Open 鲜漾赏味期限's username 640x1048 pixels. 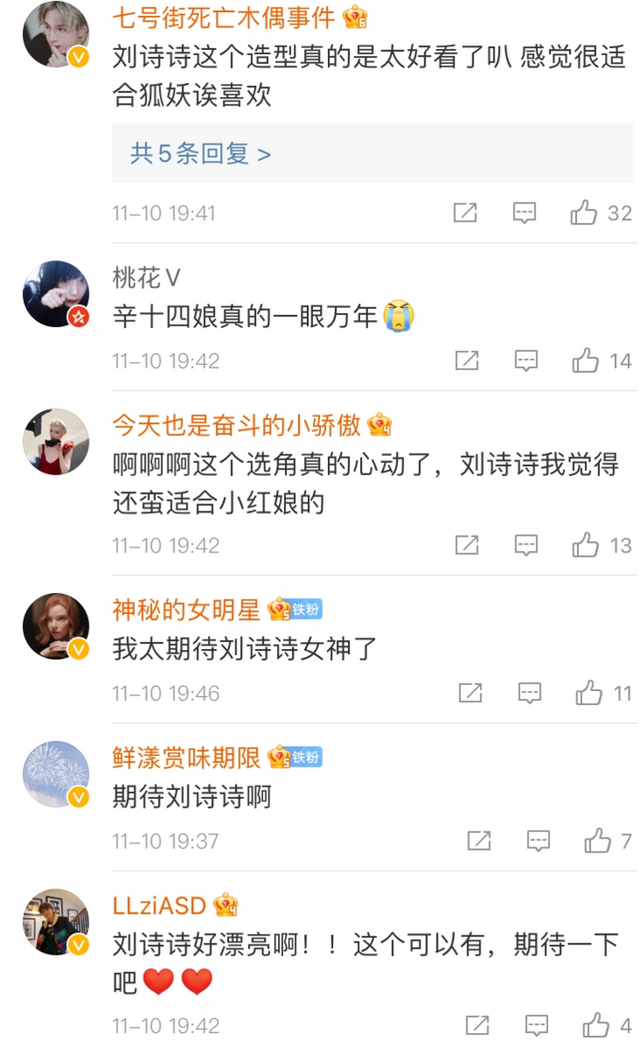(x=187, y=757)
